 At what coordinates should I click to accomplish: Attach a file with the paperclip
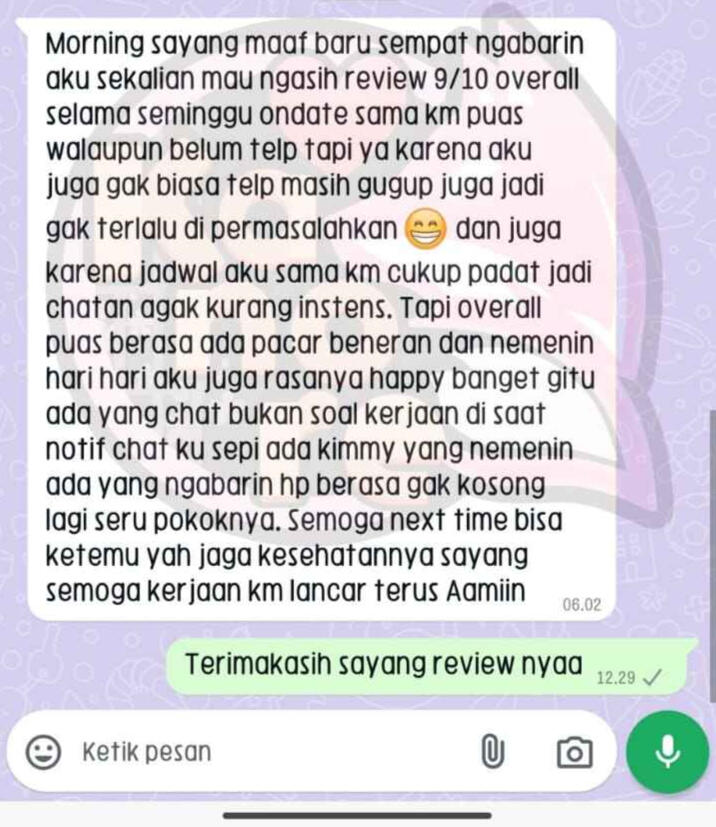491,751
